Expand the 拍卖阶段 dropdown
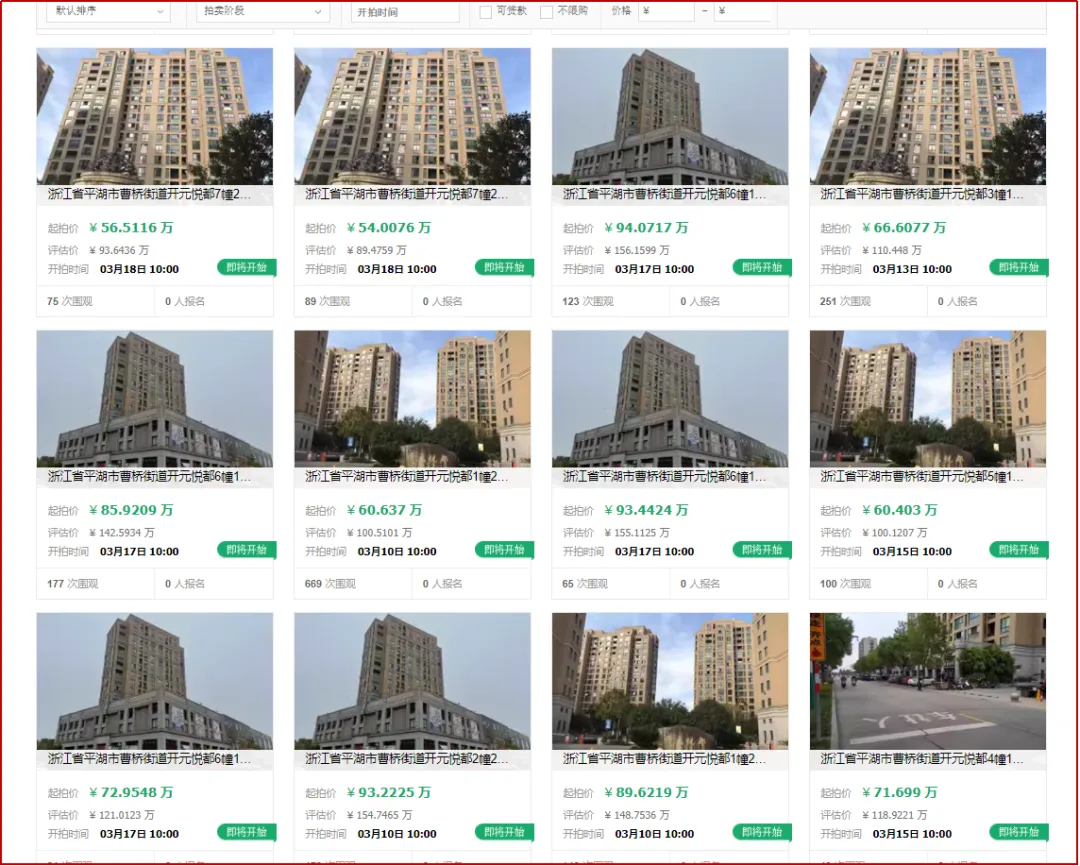 [x=263, y=12]
